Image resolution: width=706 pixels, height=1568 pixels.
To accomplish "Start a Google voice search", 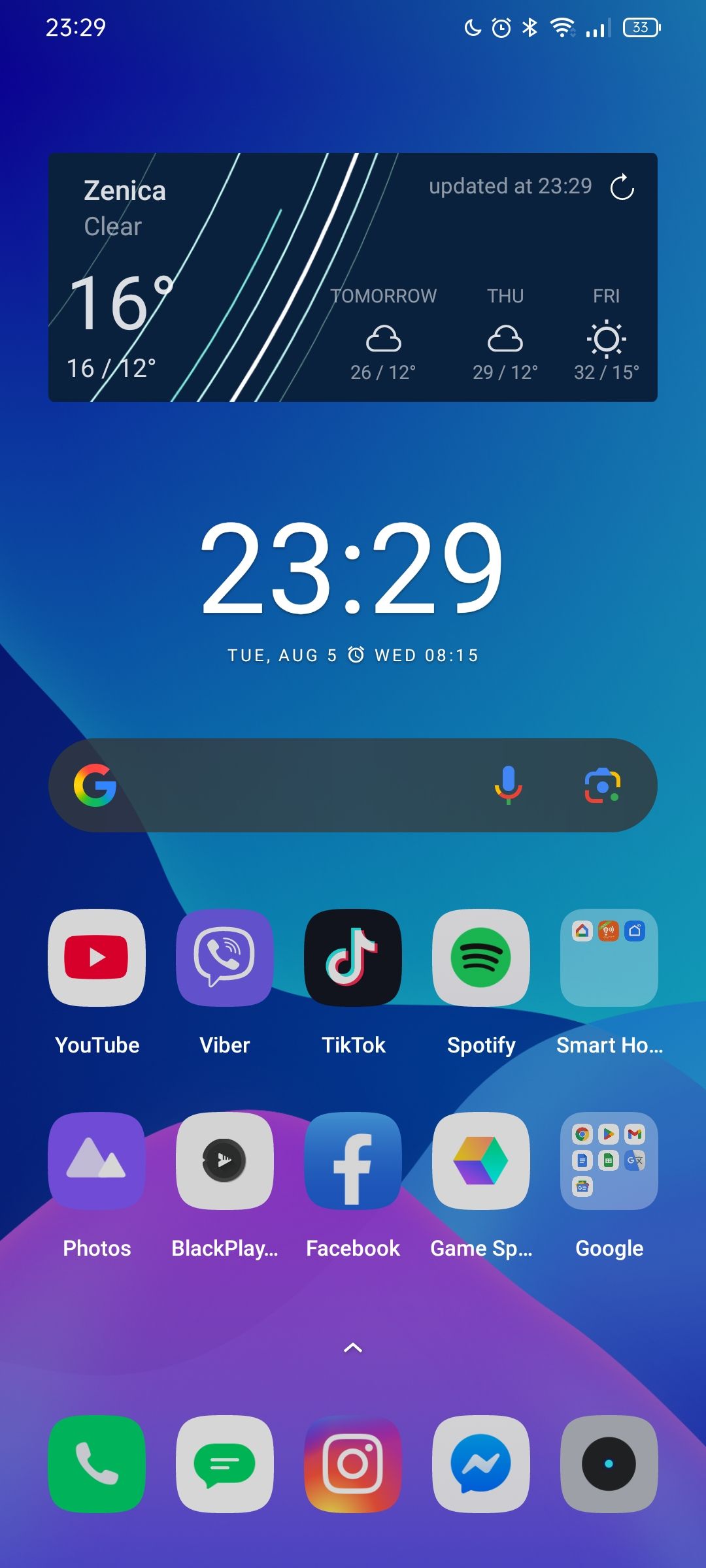I will click(508, 785).
